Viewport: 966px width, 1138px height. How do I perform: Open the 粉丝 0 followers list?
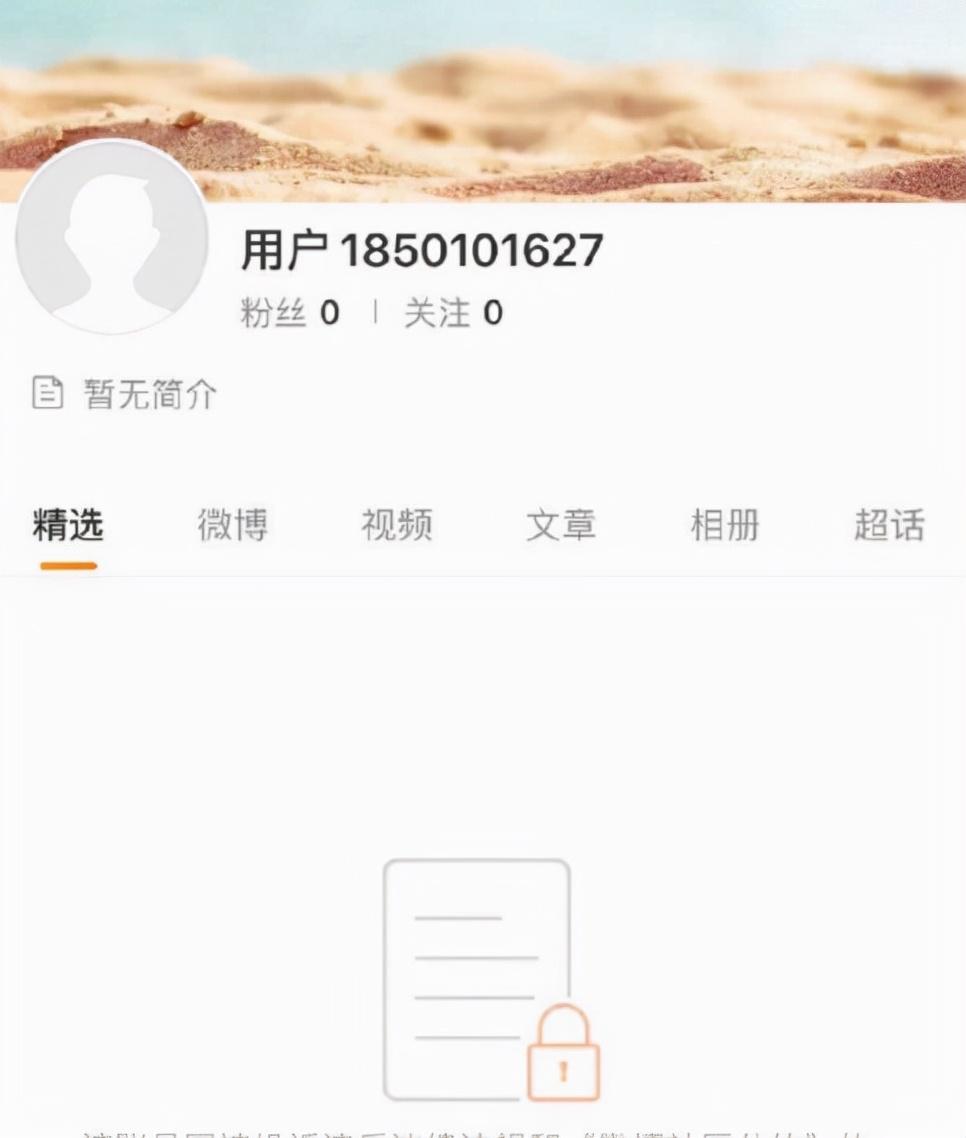[290, 314]
